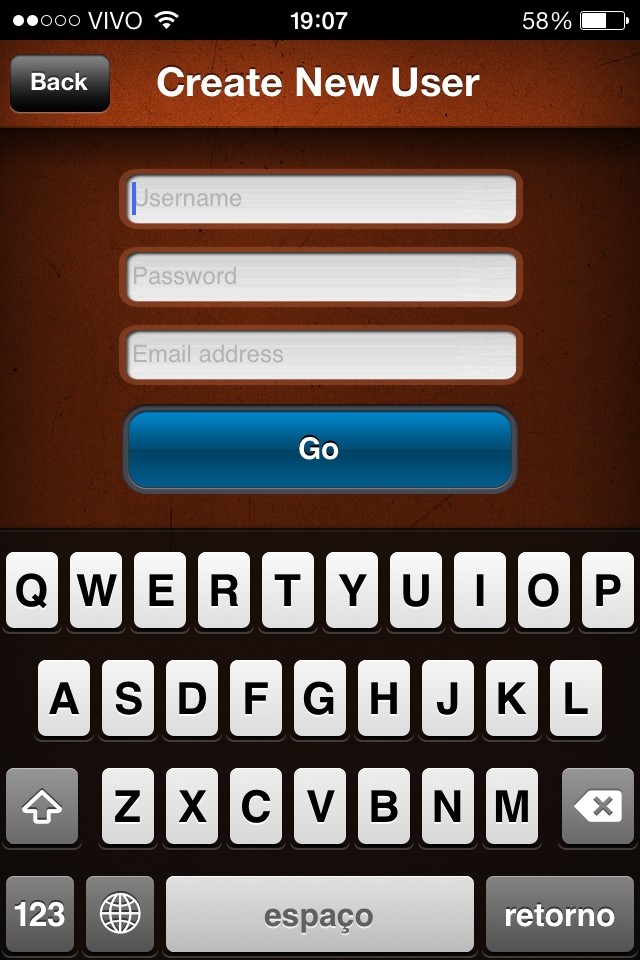Viewport: 640px width, 960px height.
Task: Submit the form with the Go button
Action: point(319,449)
